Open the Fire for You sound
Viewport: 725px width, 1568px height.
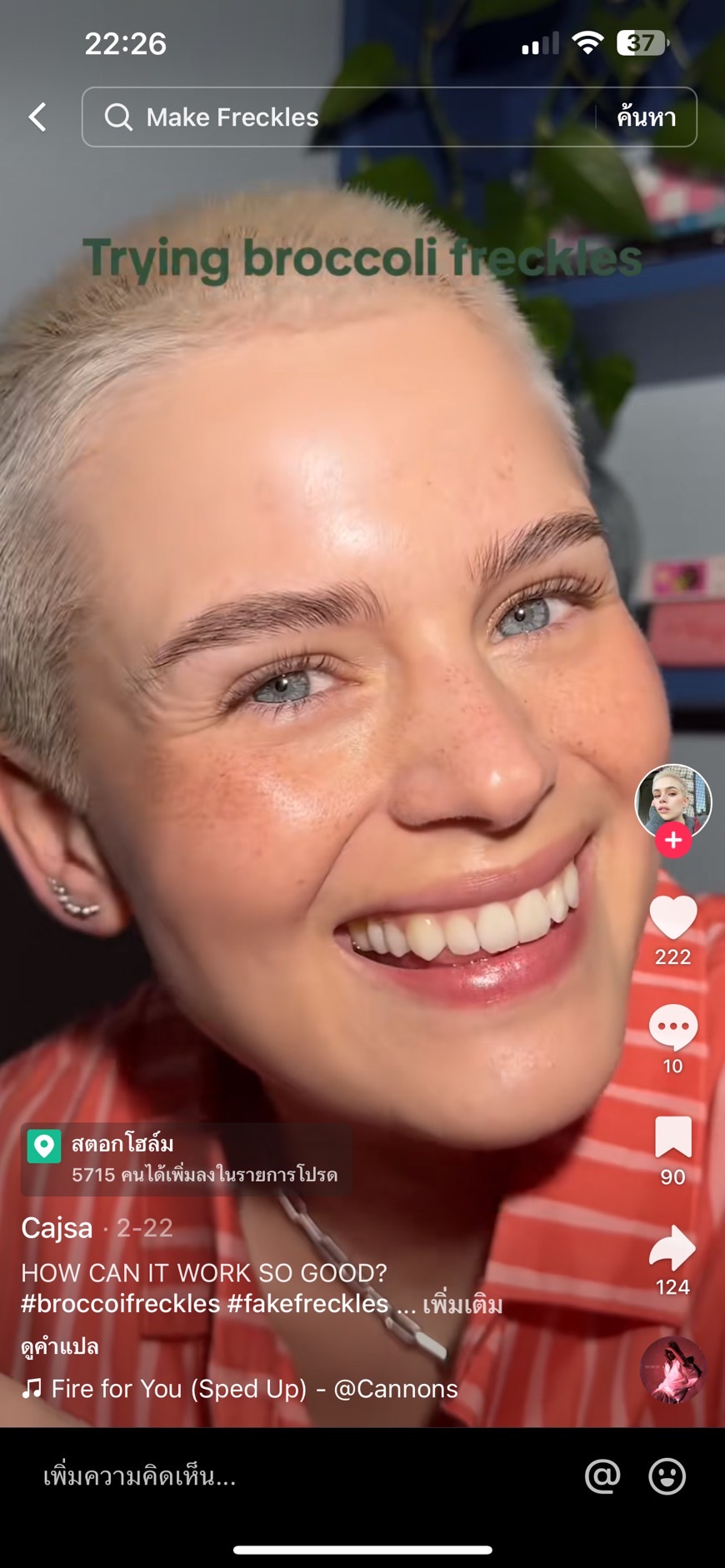point(240,1389)
